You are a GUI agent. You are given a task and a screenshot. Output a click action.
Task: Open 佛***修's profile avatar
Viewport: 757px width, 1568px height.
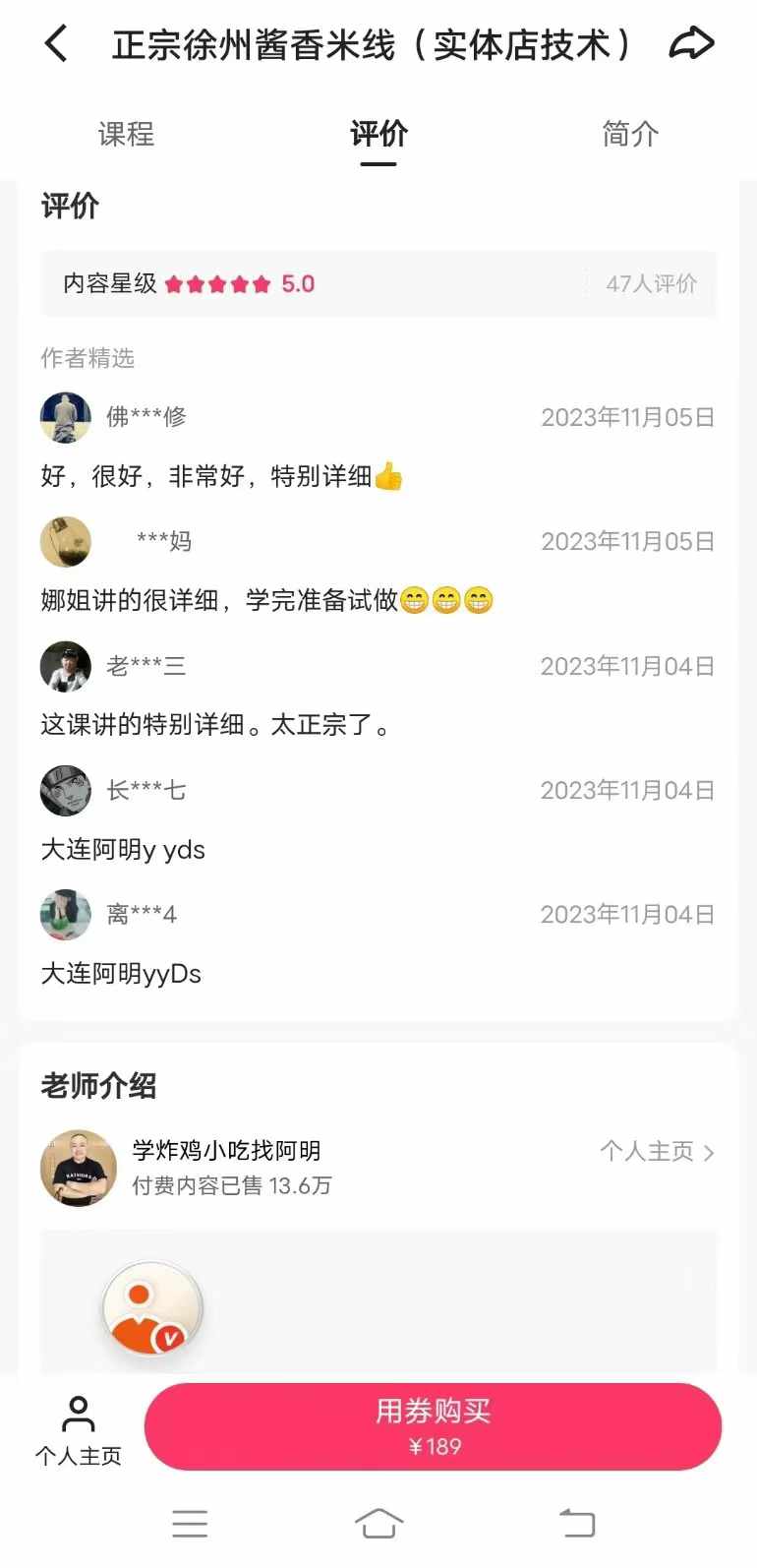click(65, 417)
